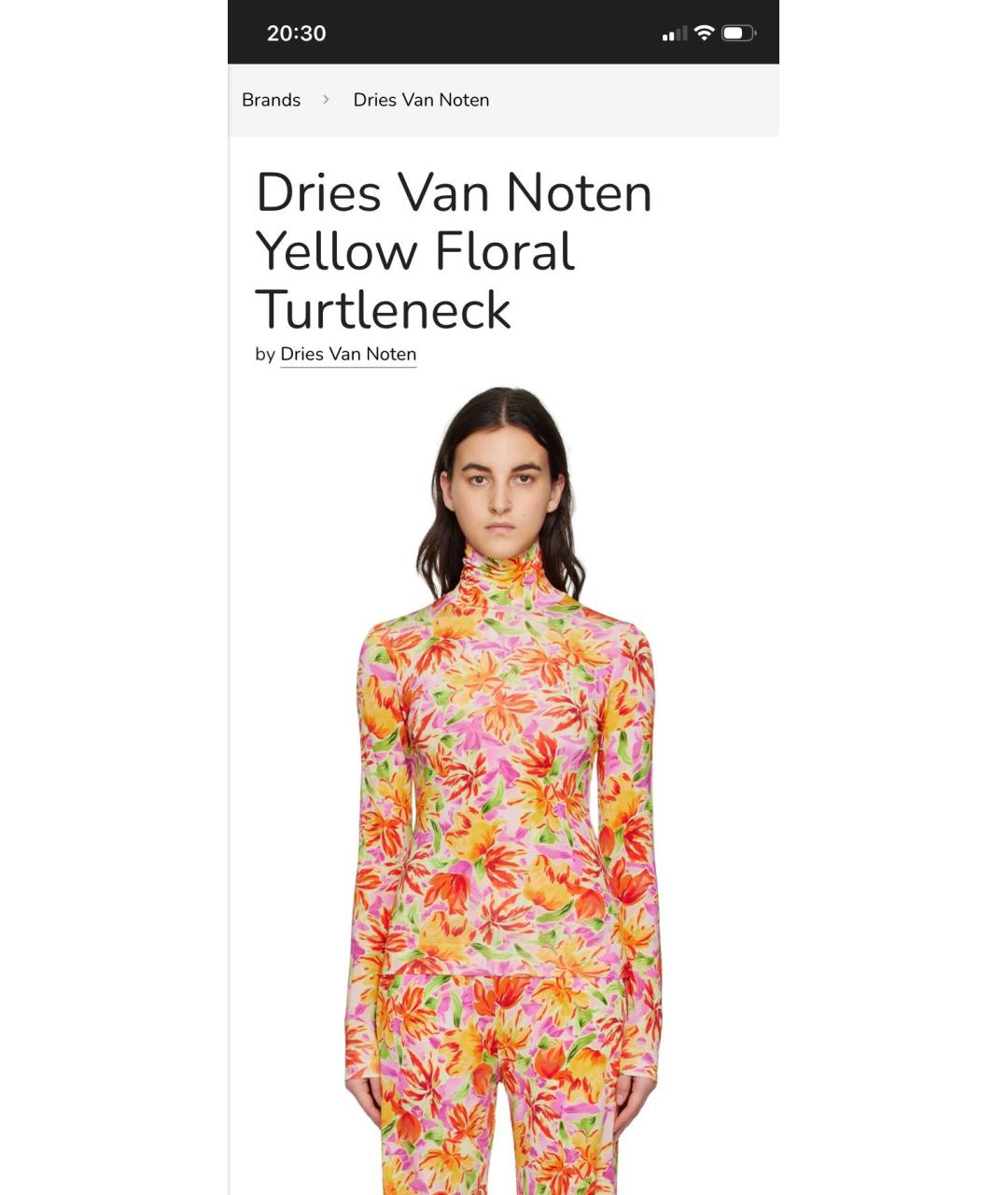
Task: Open the Brands breadcrumb link
Action: 271,99
